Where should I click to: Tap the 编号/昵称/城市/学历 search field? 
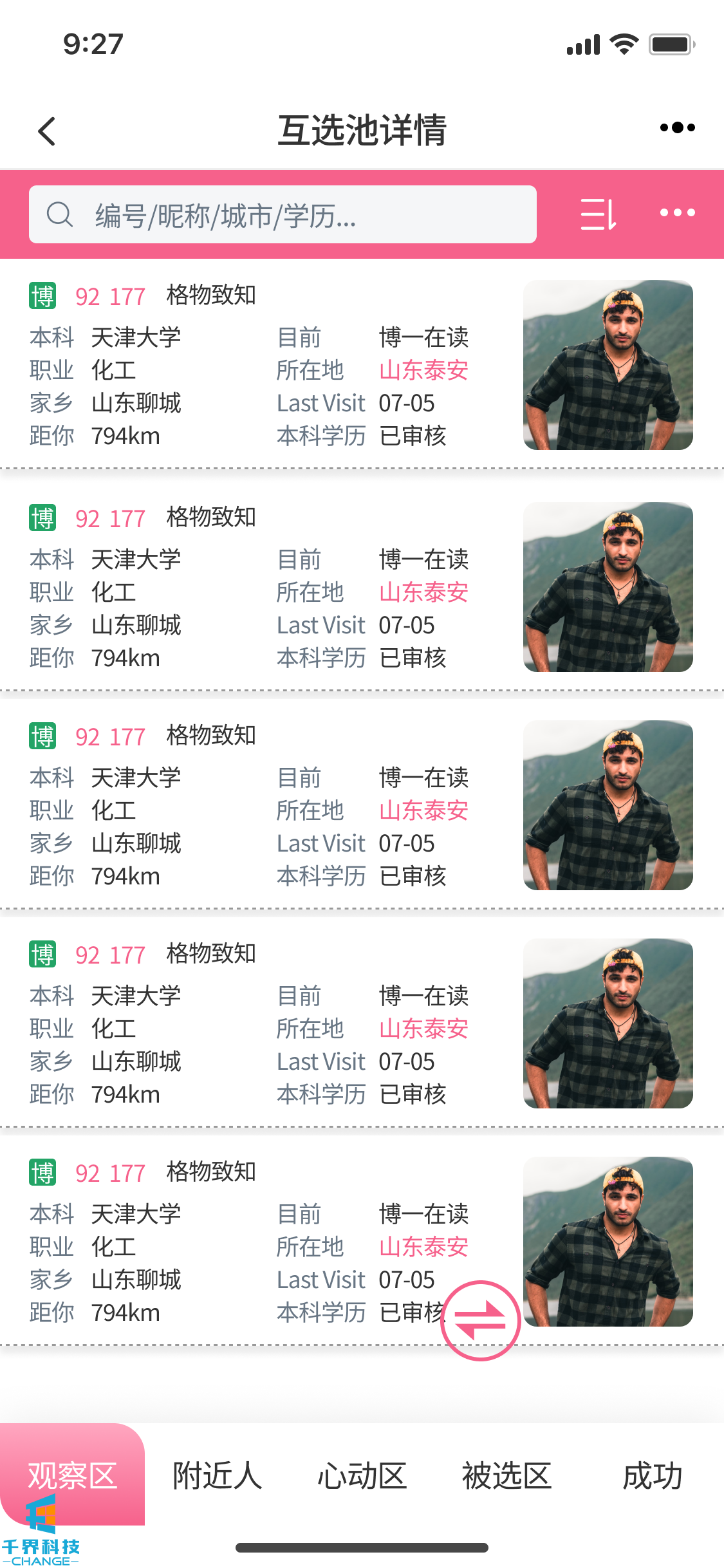point(283,215)
